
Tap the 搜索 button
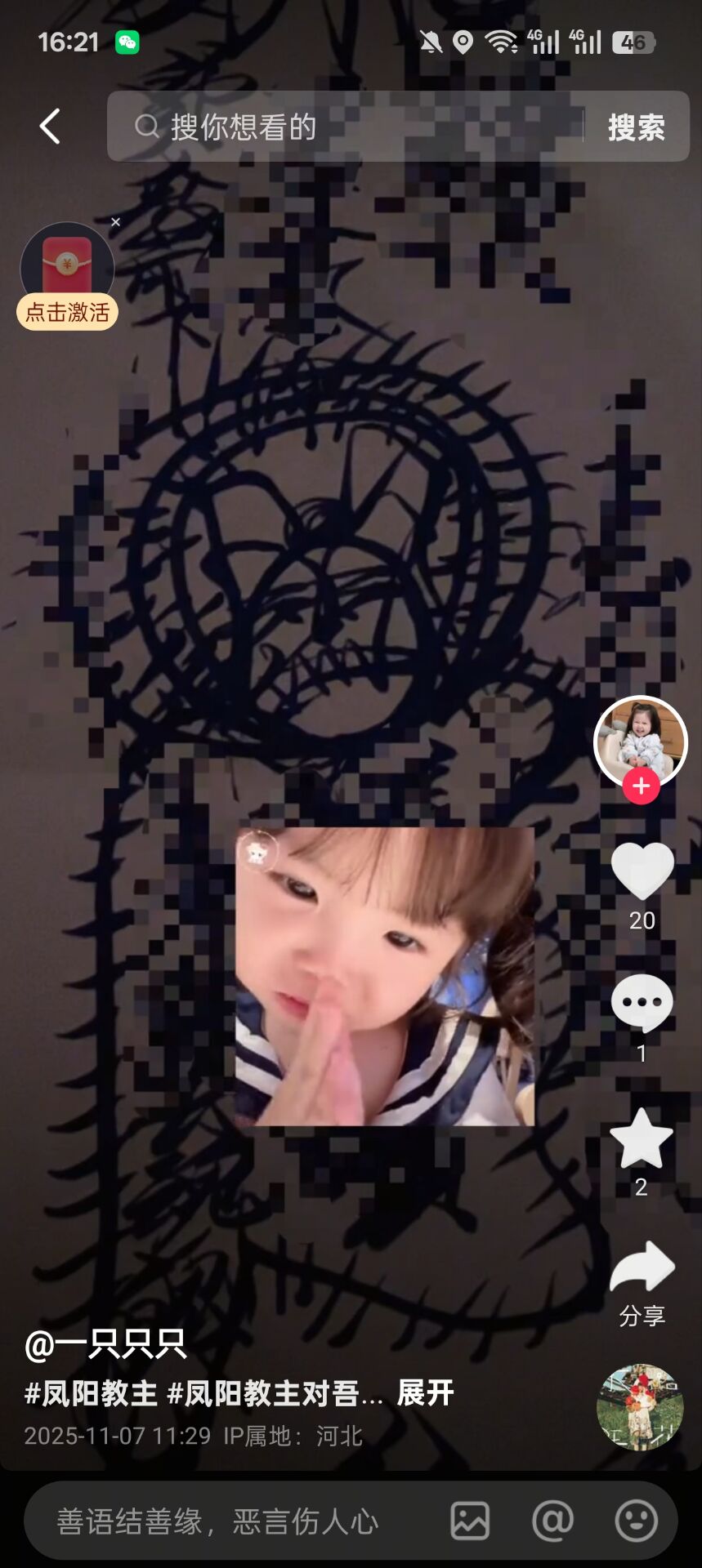coord(636,127)
